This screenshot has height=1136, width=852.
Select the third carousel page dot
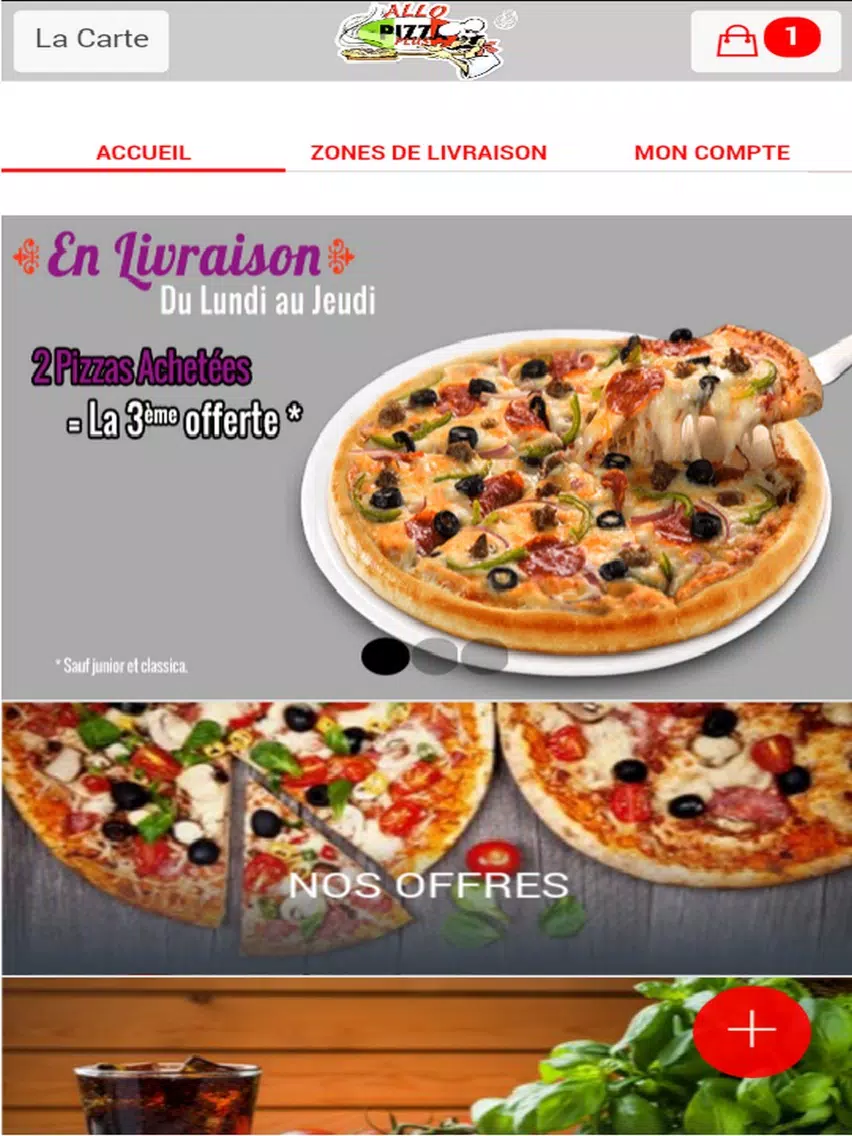pos(485,656)
